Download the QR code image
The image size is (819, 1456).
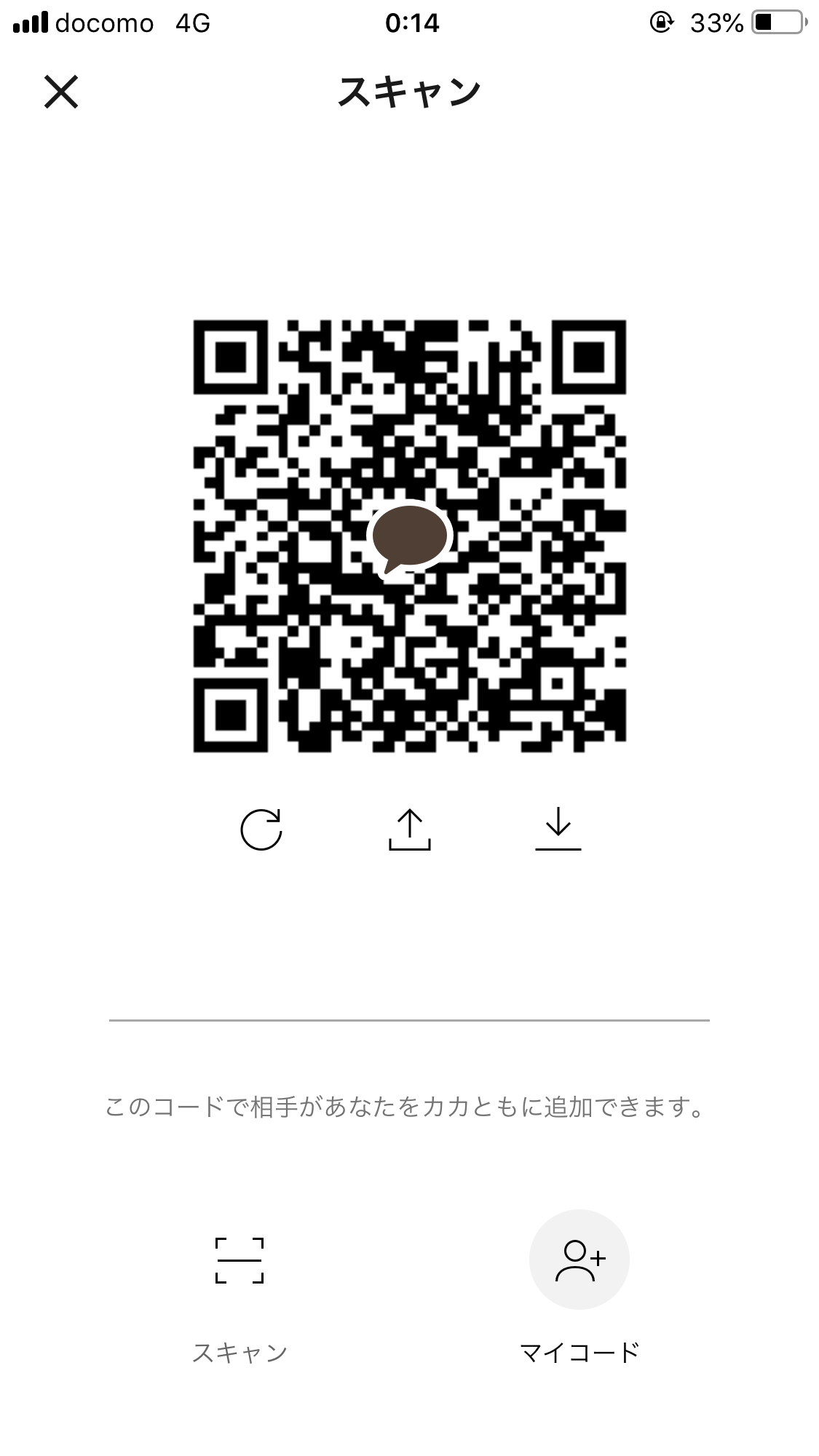coord(558,830)
